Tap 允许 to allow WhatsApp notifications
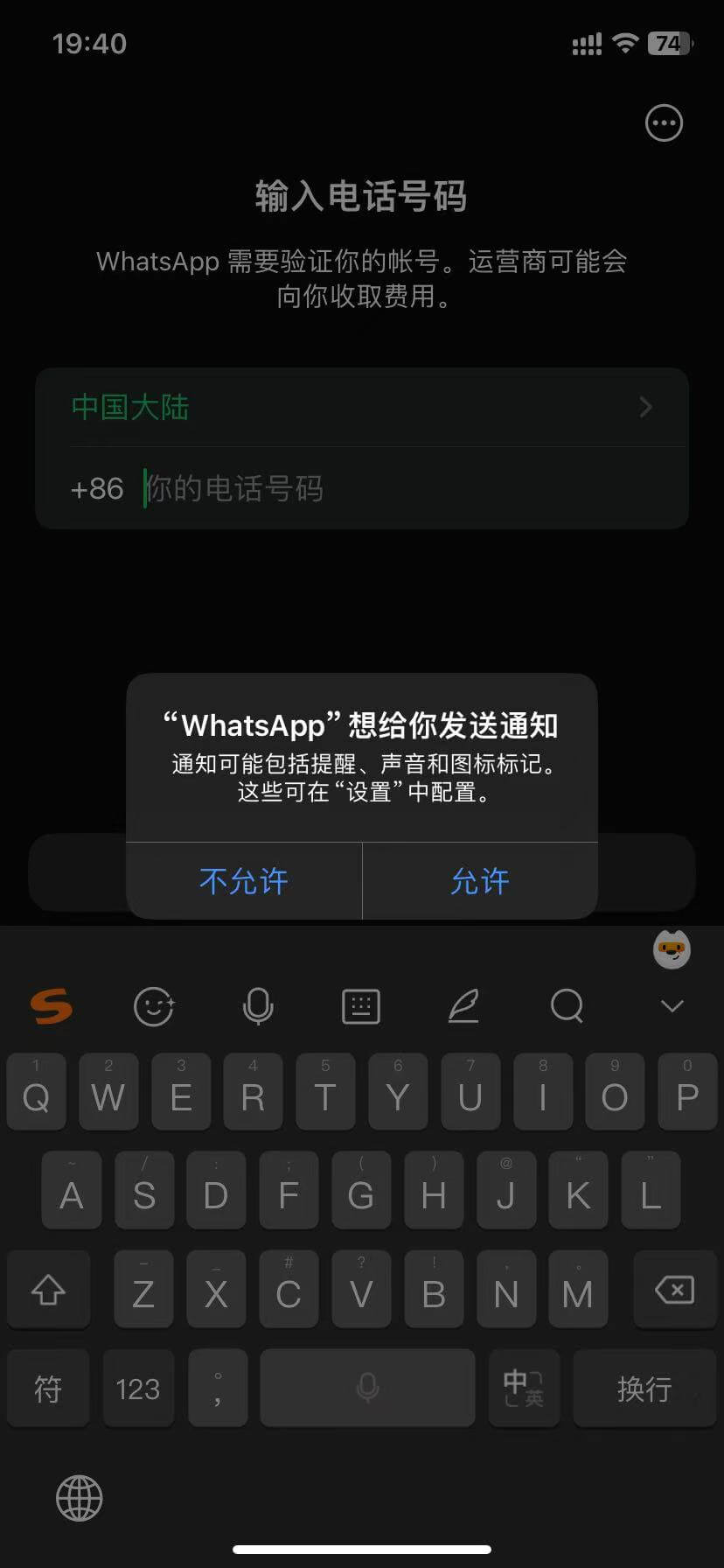724x1568 pixels. click(x=479, y=881)
